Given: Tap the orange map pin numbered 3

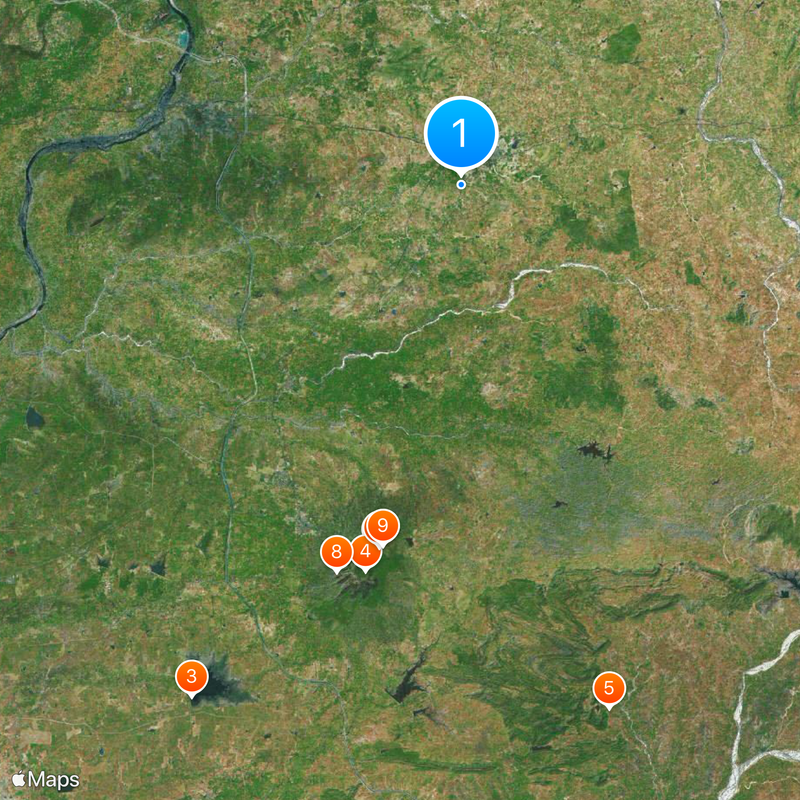Looking at the screenshot, I should [x=191, y=676].
